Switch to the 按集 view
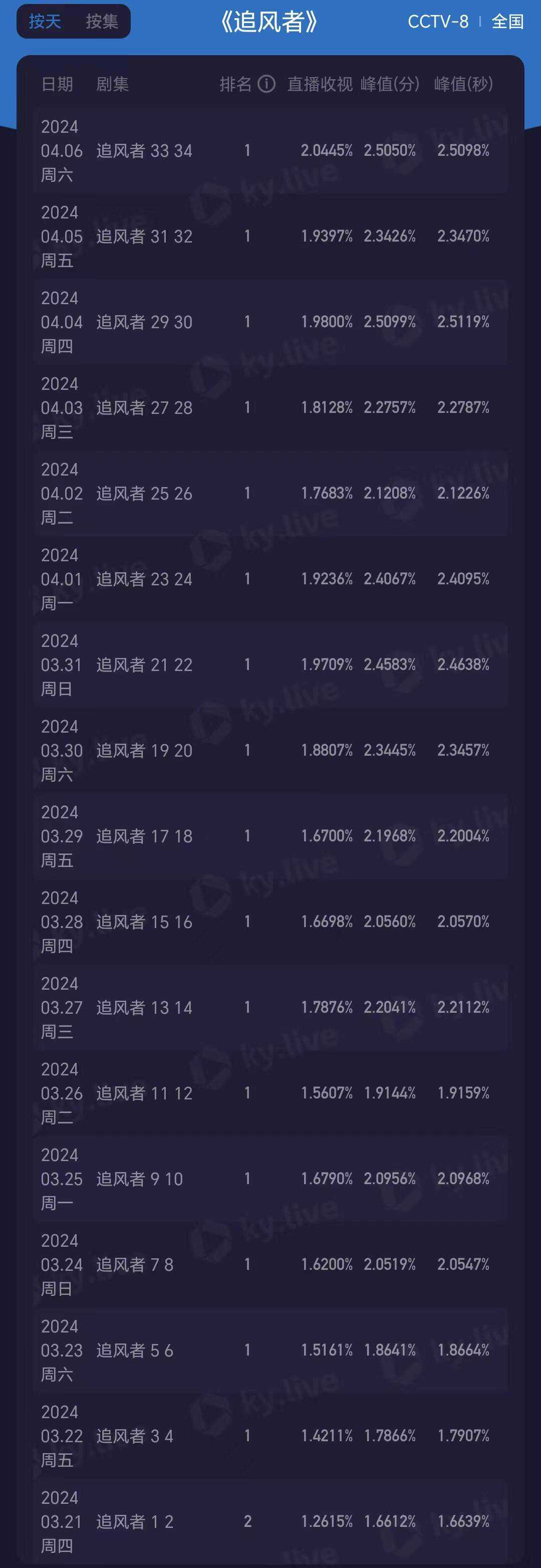This screenshot has height=1568, width=541. 102,22
